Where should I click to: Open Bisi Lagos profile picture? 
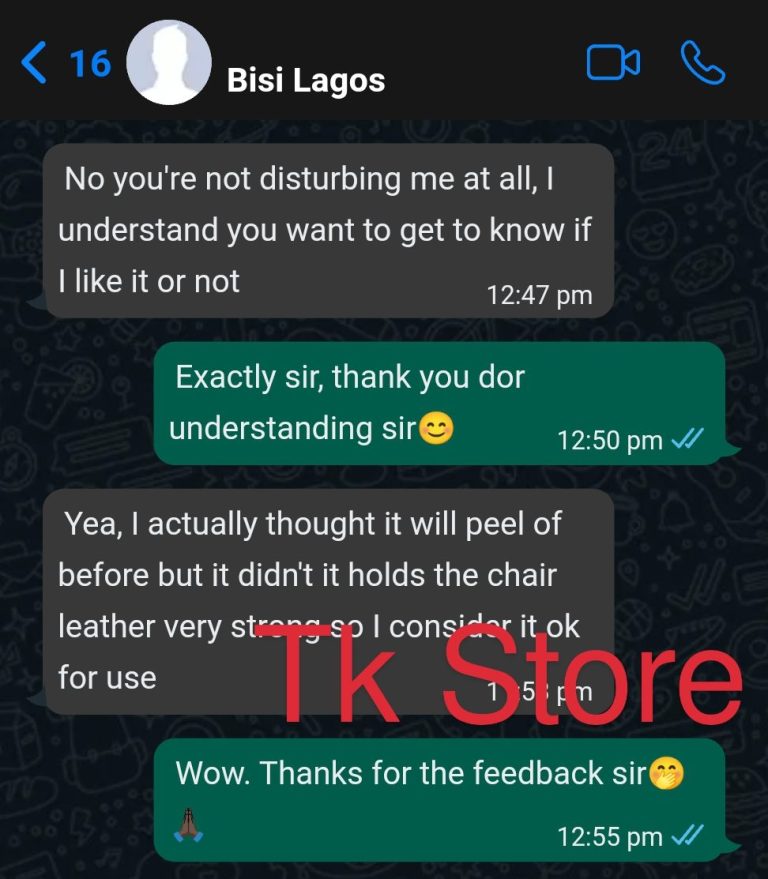tap(169, 63)
